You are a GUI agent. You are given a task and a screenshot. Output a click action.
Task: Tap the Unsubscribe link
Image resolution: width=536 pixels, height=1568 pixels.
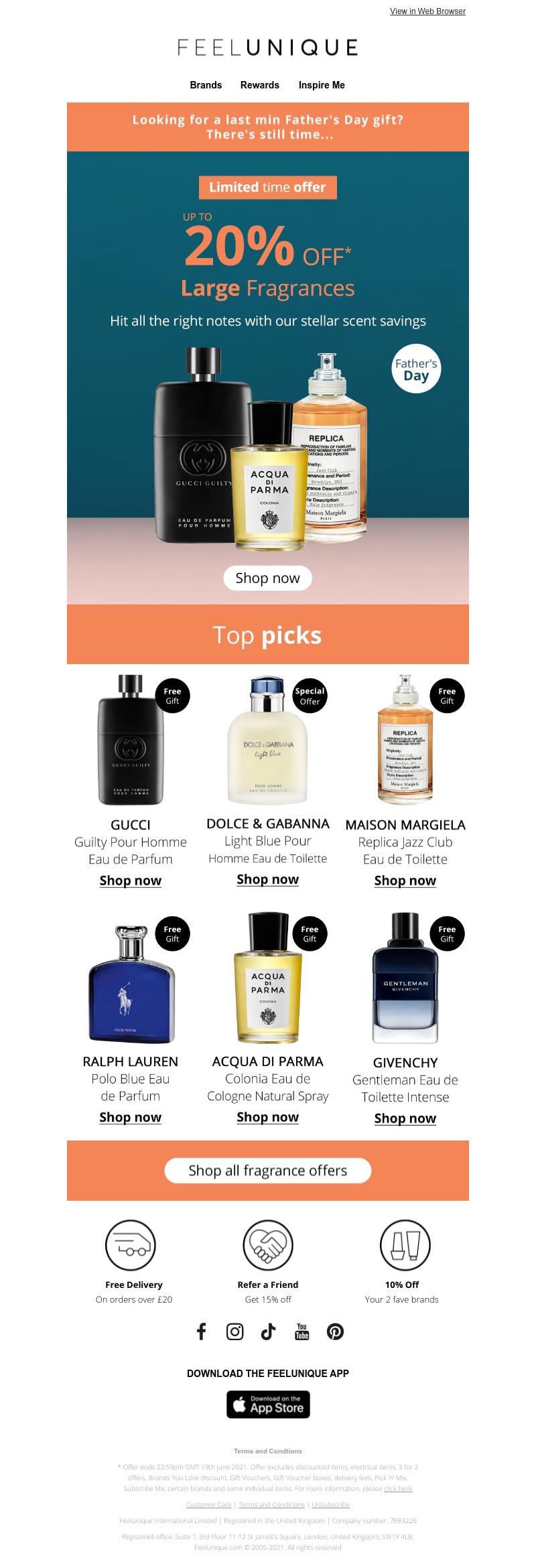[330, 1504]
